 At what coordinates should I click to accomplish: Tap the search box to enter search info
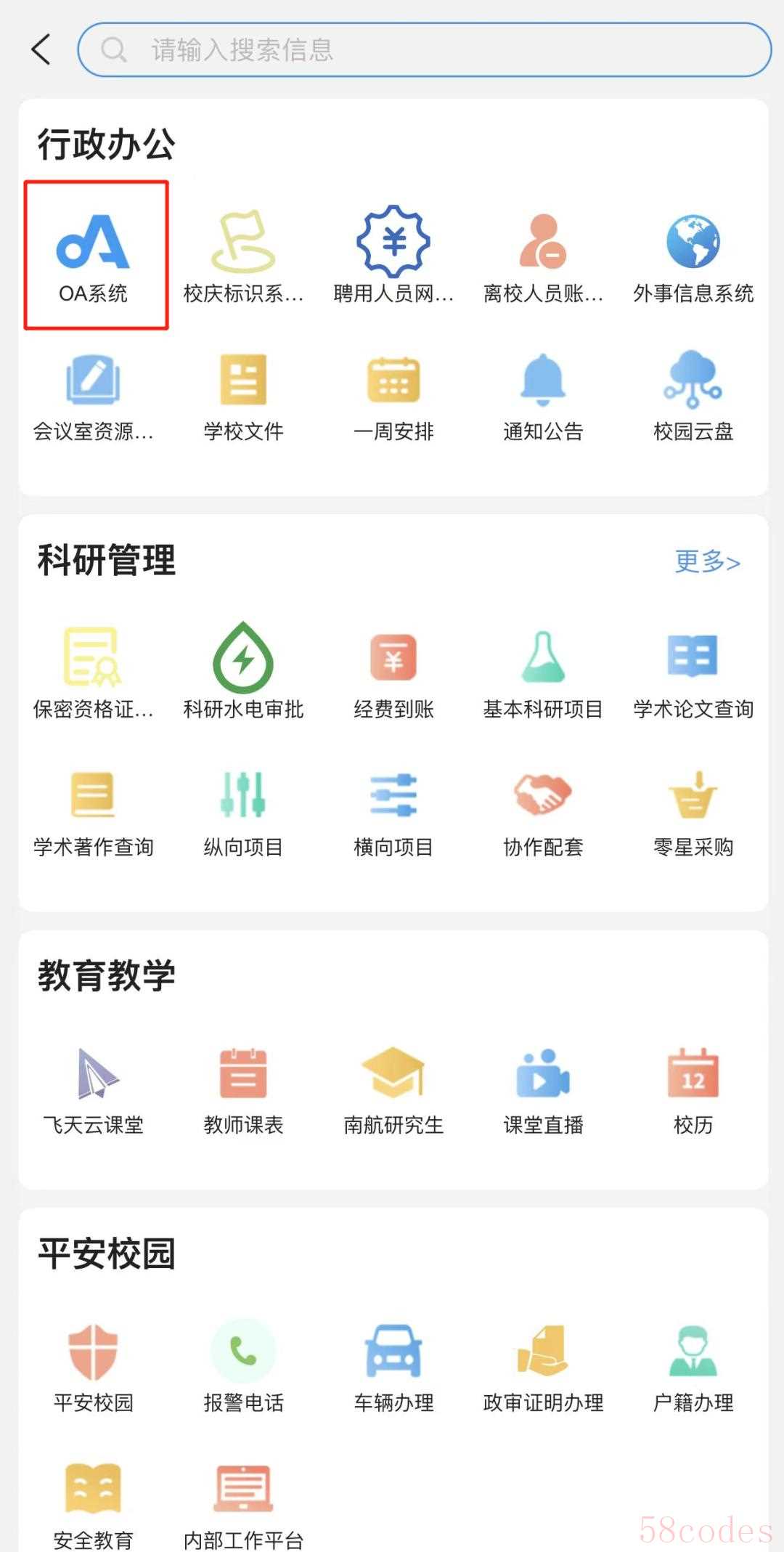[x=424, y=49]
